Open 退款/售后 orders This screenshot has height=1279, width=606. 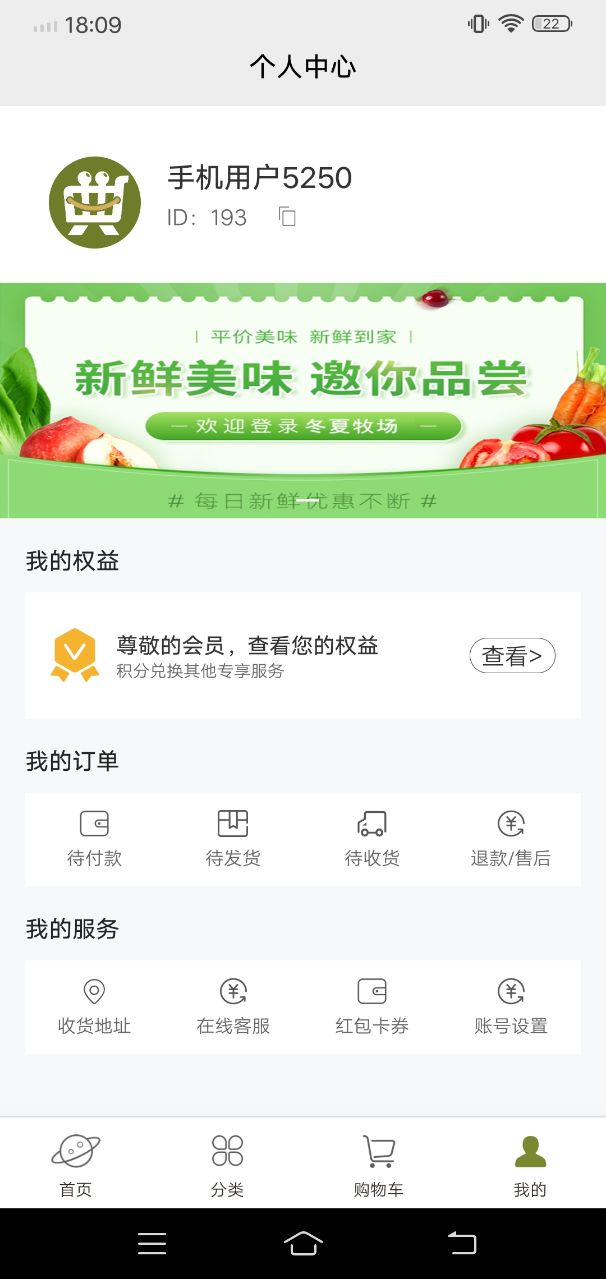coord(511,839)
